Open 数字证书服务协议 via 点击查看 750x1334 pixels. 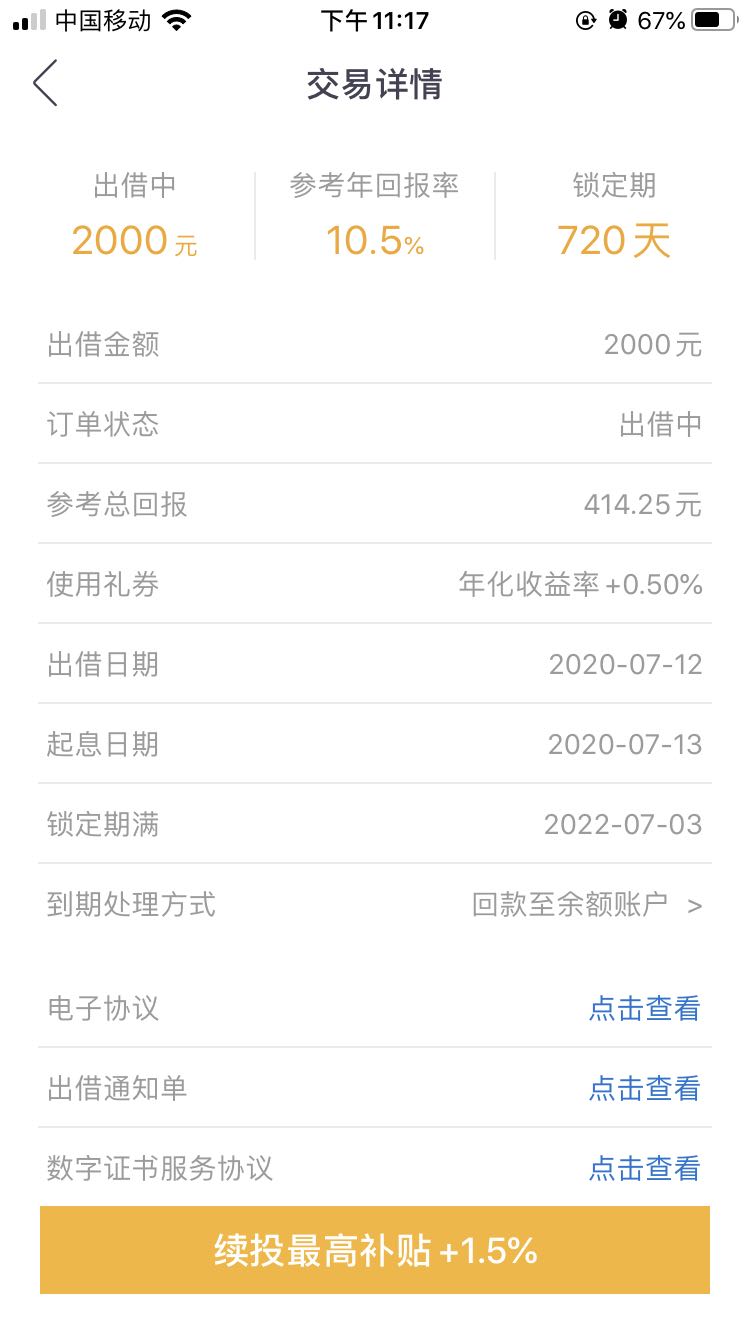tap(644, 1168)
